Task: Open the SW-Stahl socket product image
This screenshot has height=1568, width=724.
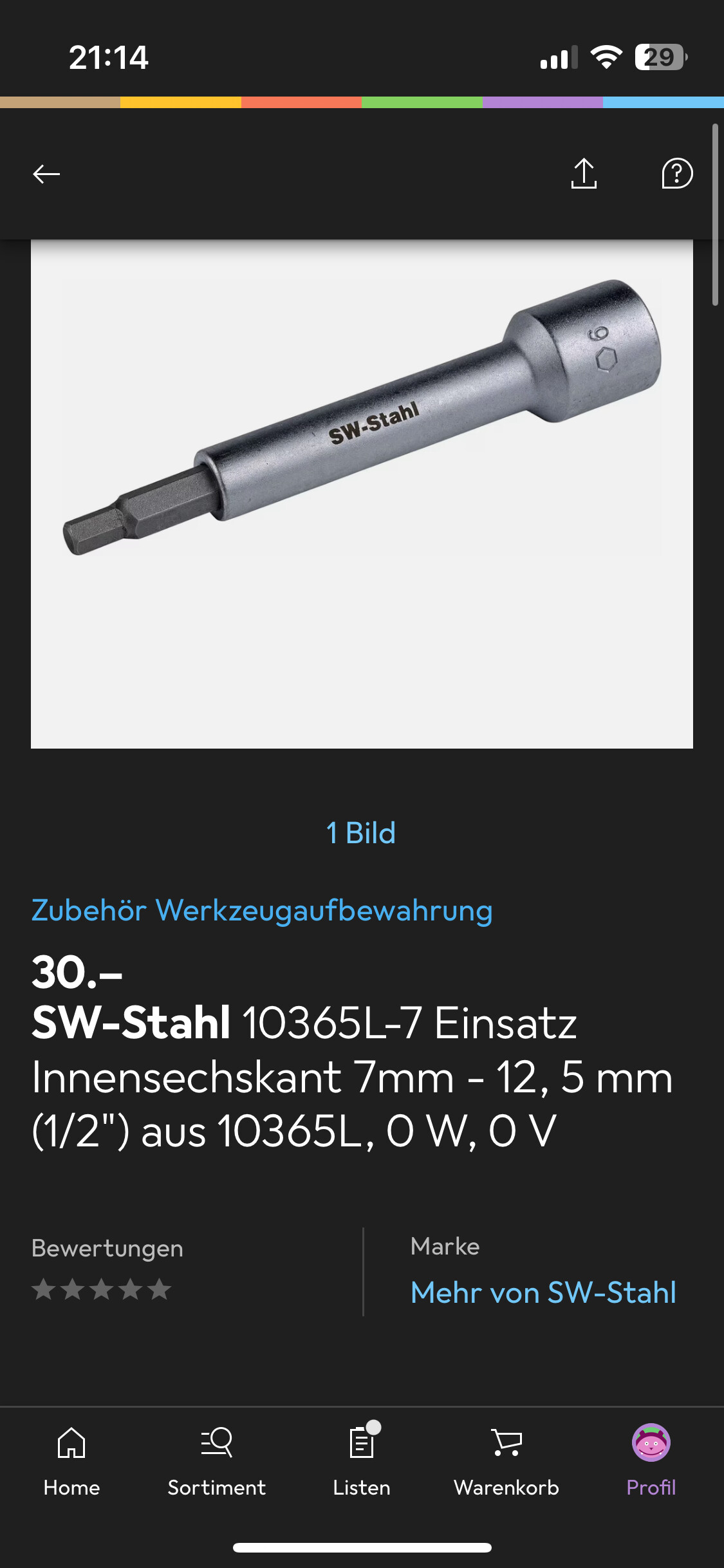Action: coord(362,494)
